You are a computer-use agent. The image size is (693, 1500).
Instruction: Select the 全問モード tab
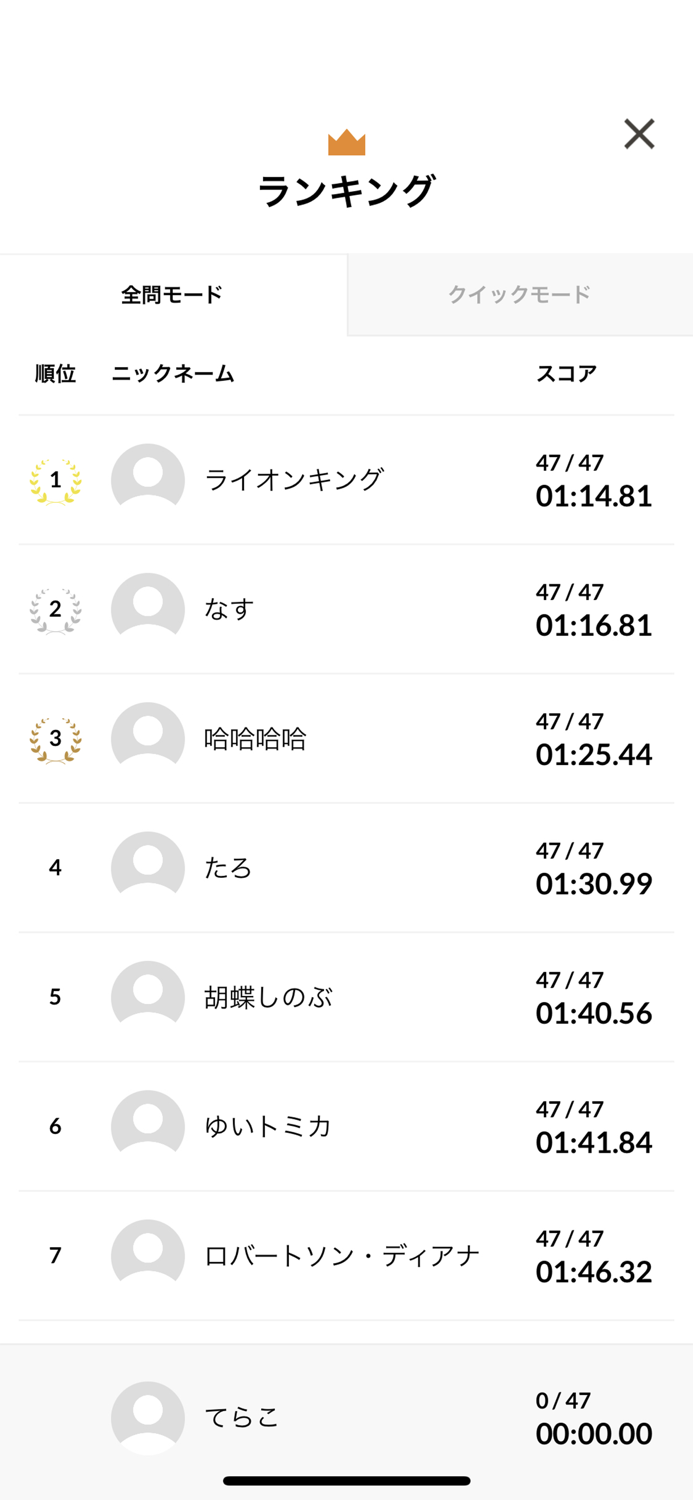click(172, 295)
